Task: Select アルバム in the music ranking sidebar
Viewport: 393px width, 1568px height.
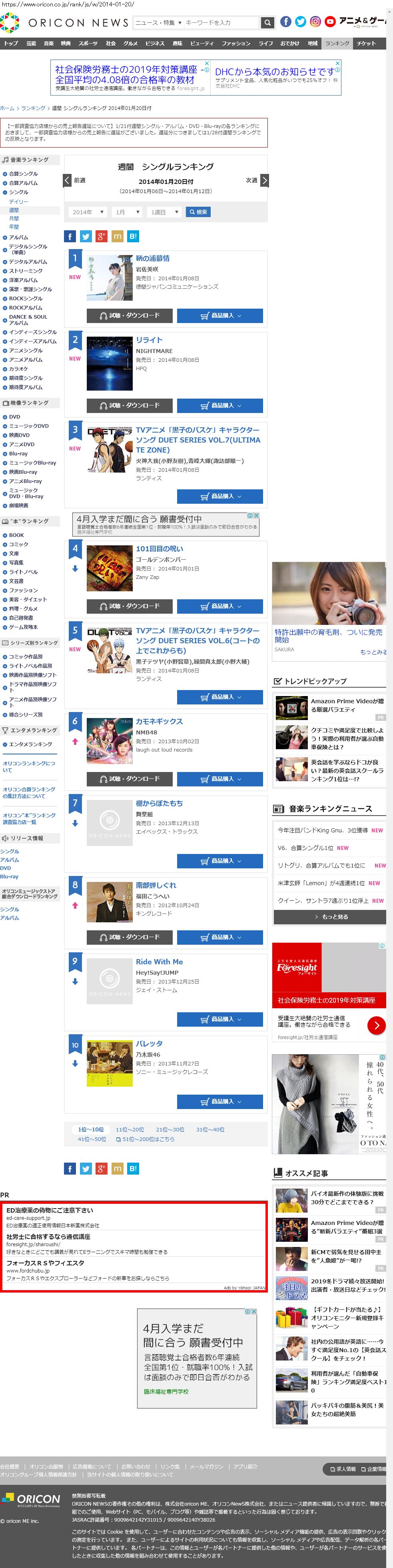Action: coord(18,237)
